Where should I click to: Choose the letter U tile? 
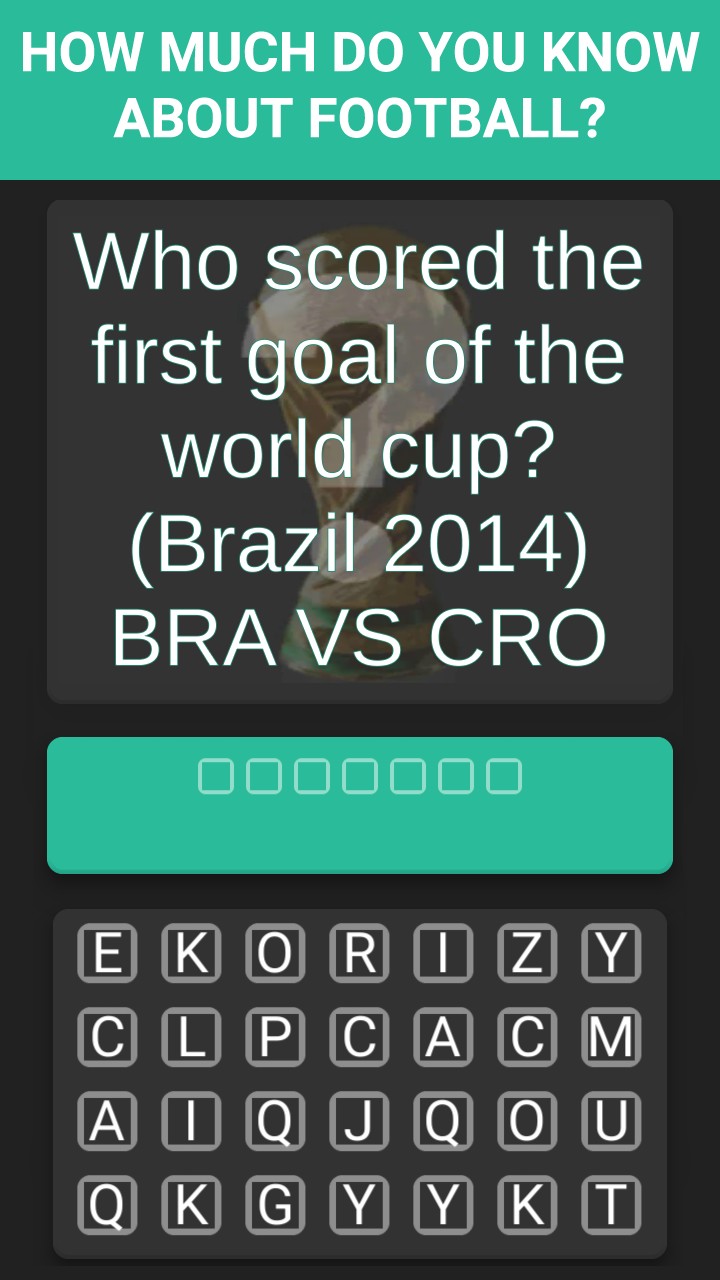coord(611,1122)
